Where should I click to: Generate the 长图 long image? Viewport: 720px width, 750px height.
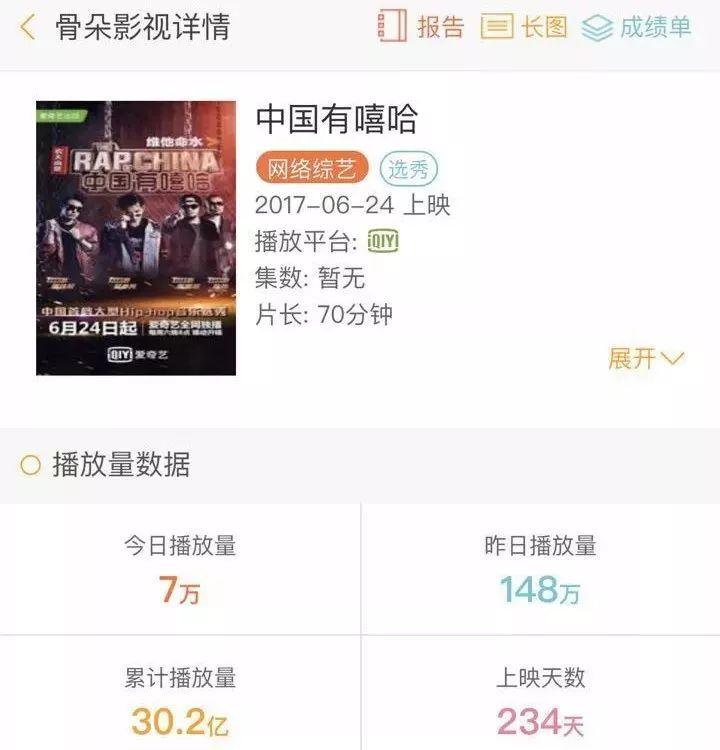522,27
